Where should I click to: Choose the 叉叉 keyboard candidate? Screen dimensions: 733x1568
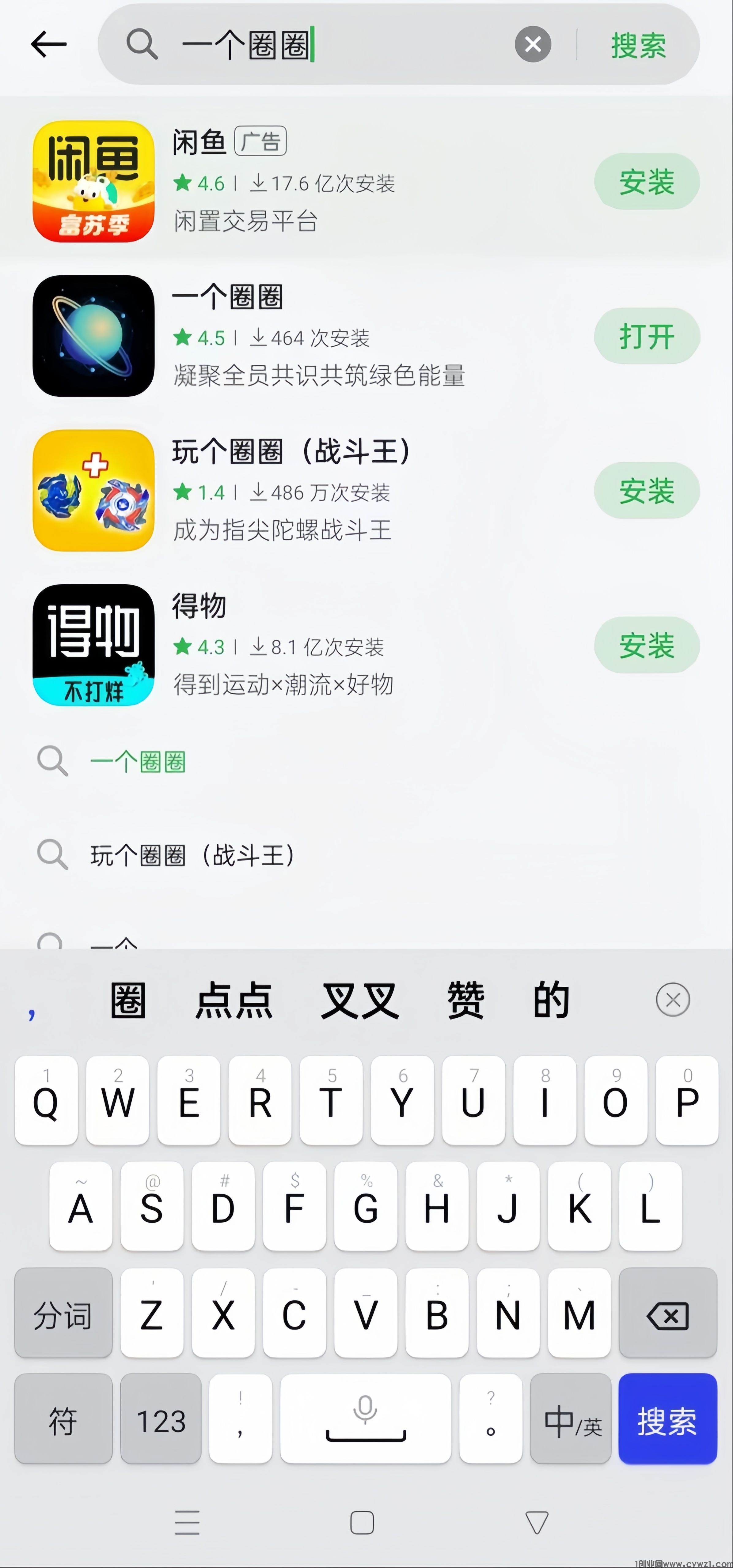tap(360, 1000)
